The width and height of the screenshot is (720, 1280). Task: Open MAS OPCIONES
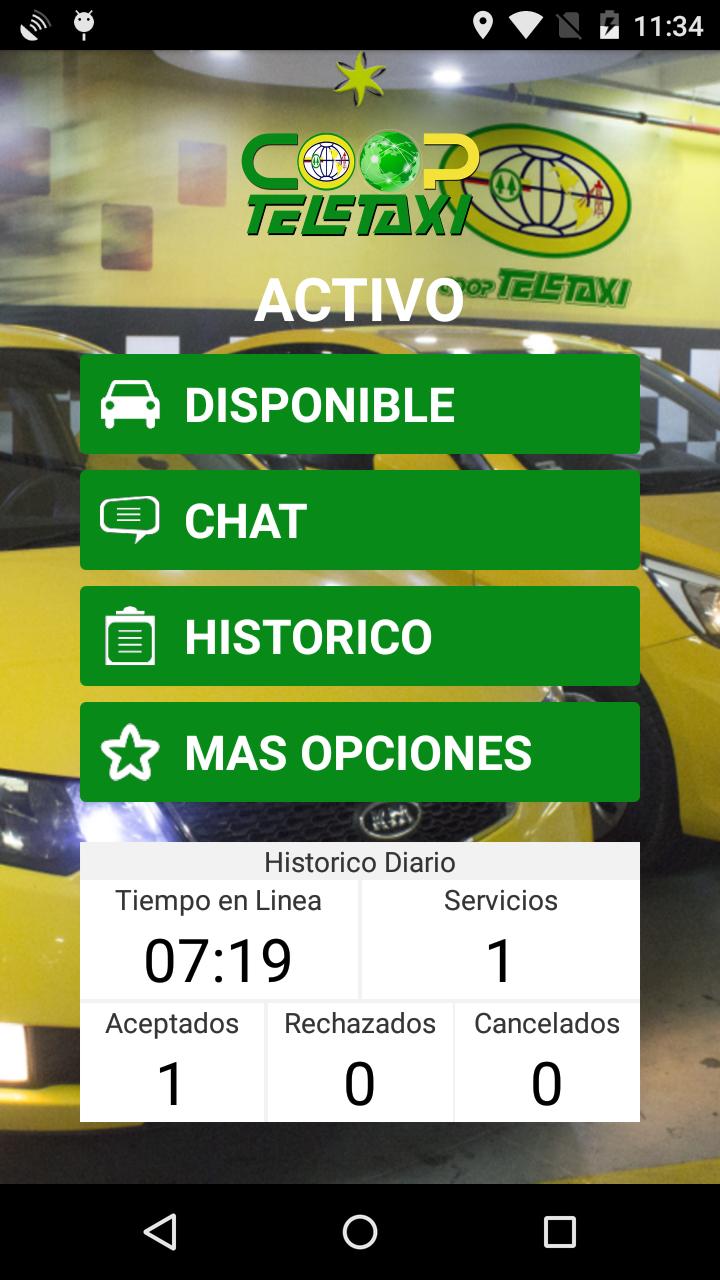pos(360,751)
